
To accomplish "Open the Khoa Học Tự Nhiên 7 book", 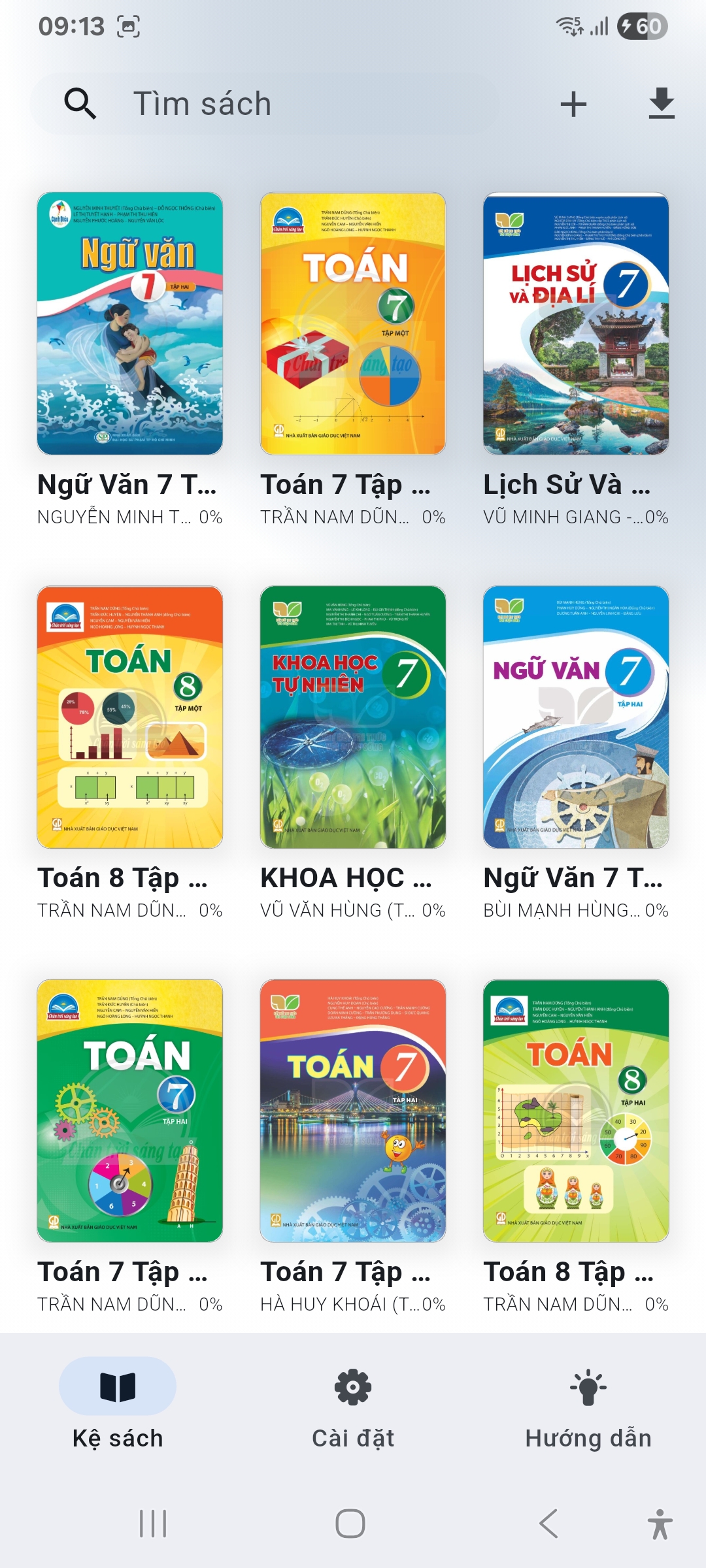I will (353, 717).
